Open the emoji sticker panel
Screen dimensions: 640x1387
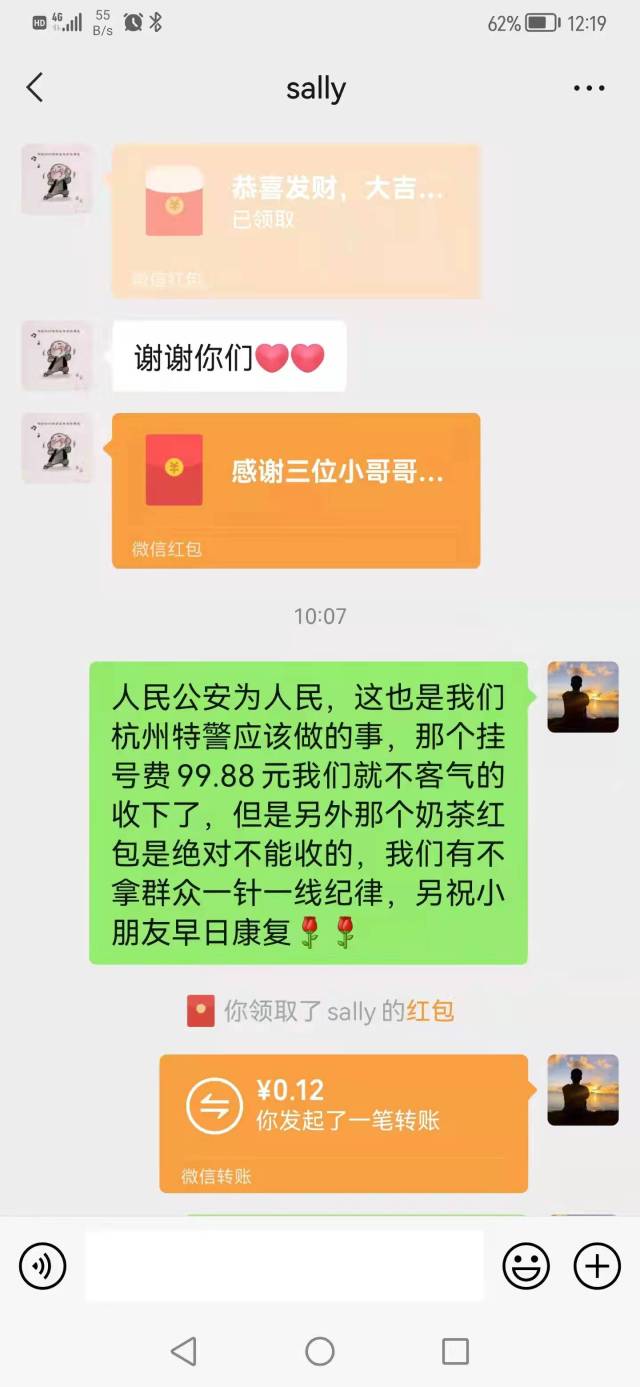point(526,1267)
